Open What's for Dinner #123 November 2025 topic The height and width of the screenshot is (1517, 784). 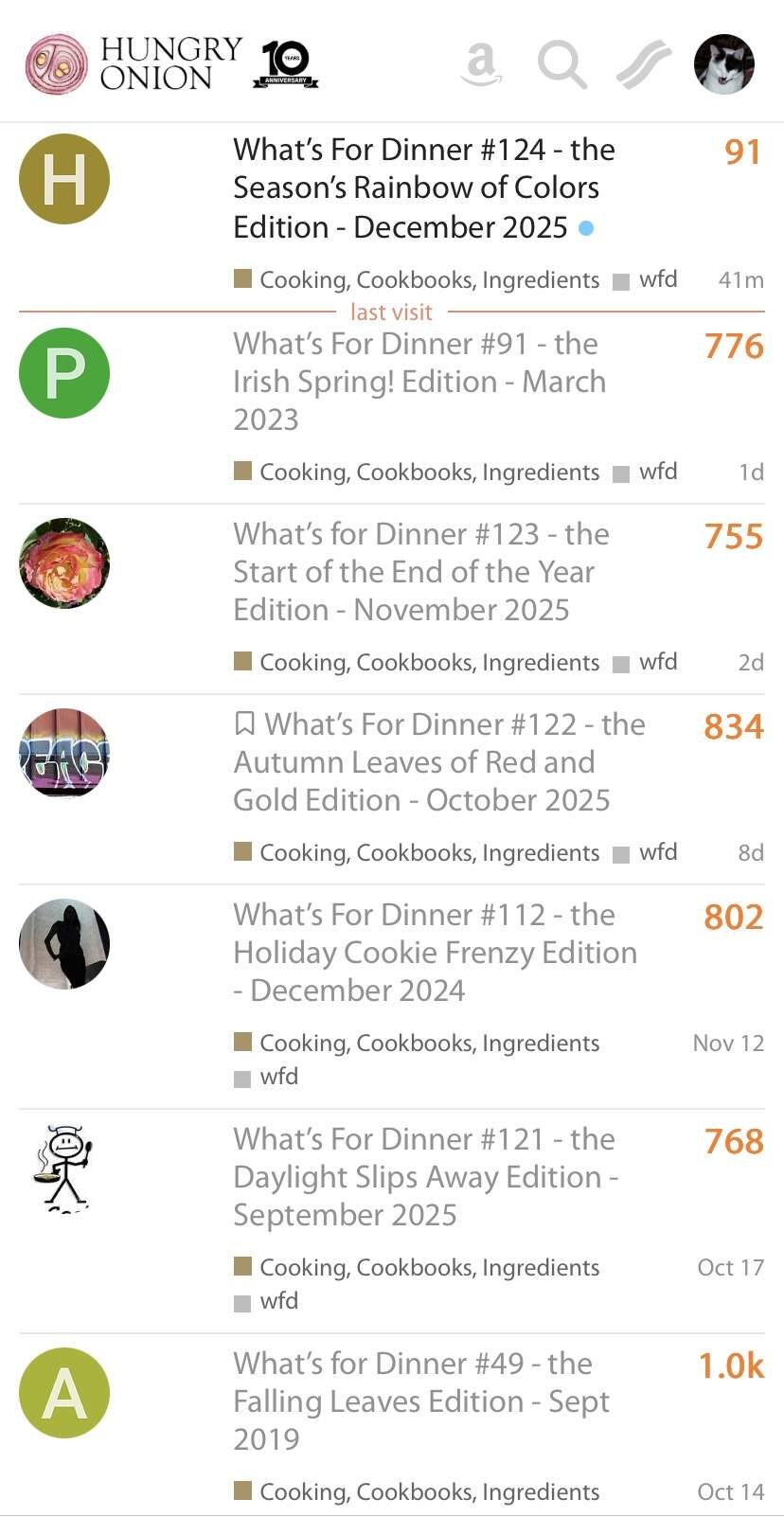420,572
